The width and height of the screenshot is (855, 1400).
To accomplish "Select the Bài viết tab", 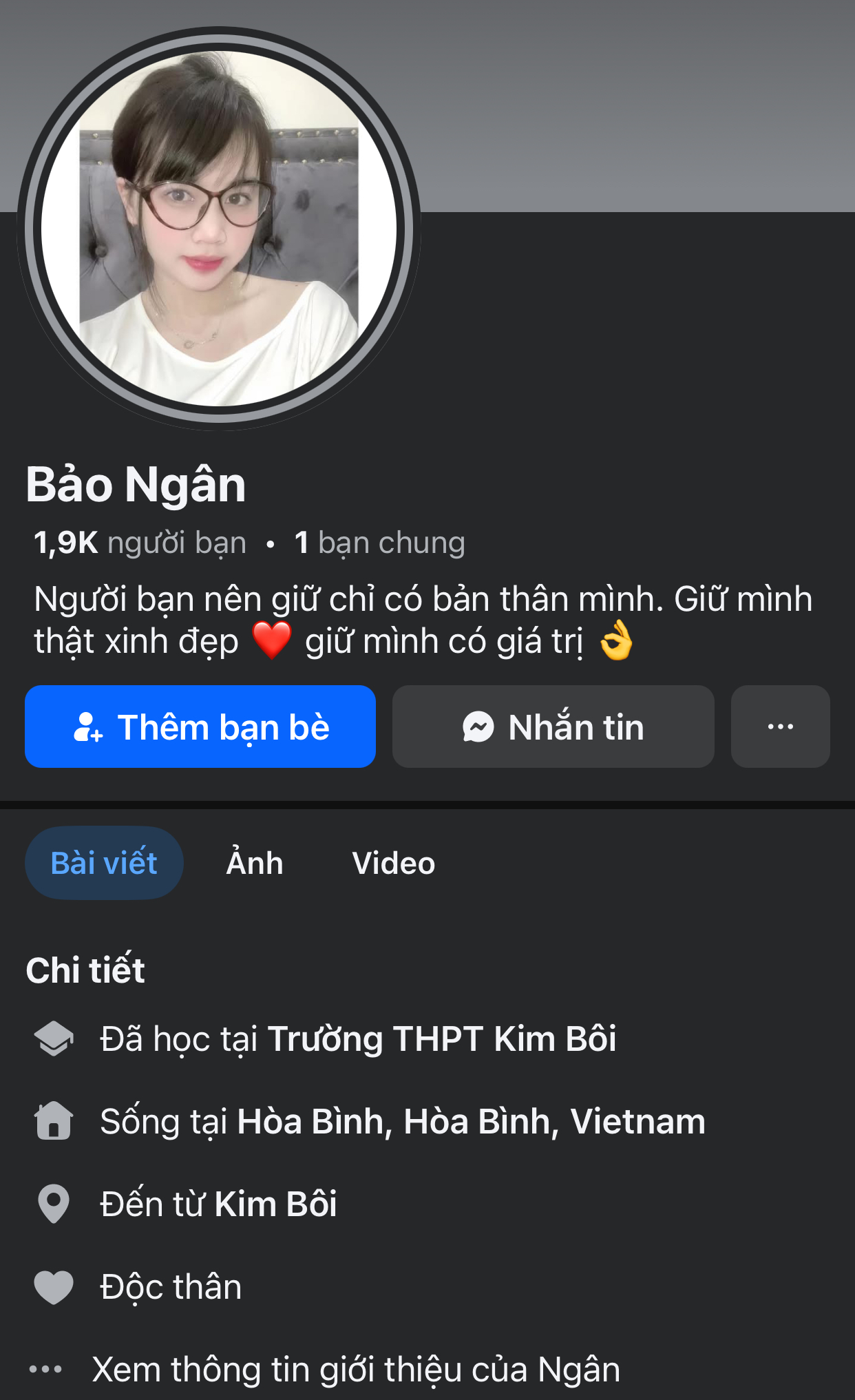I will [104, 863].
